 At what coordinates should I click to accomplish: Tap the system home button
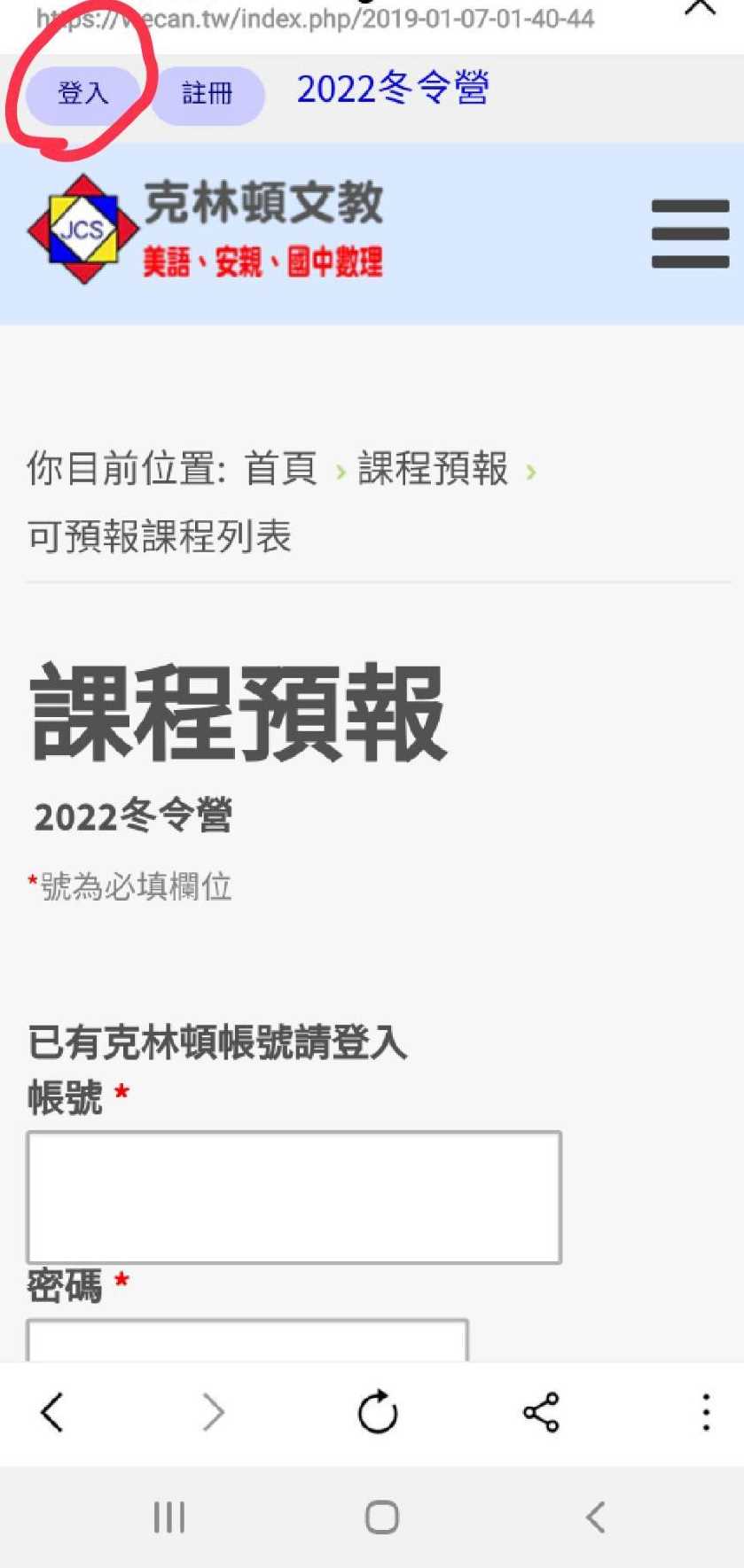(x=381, y=1517)
